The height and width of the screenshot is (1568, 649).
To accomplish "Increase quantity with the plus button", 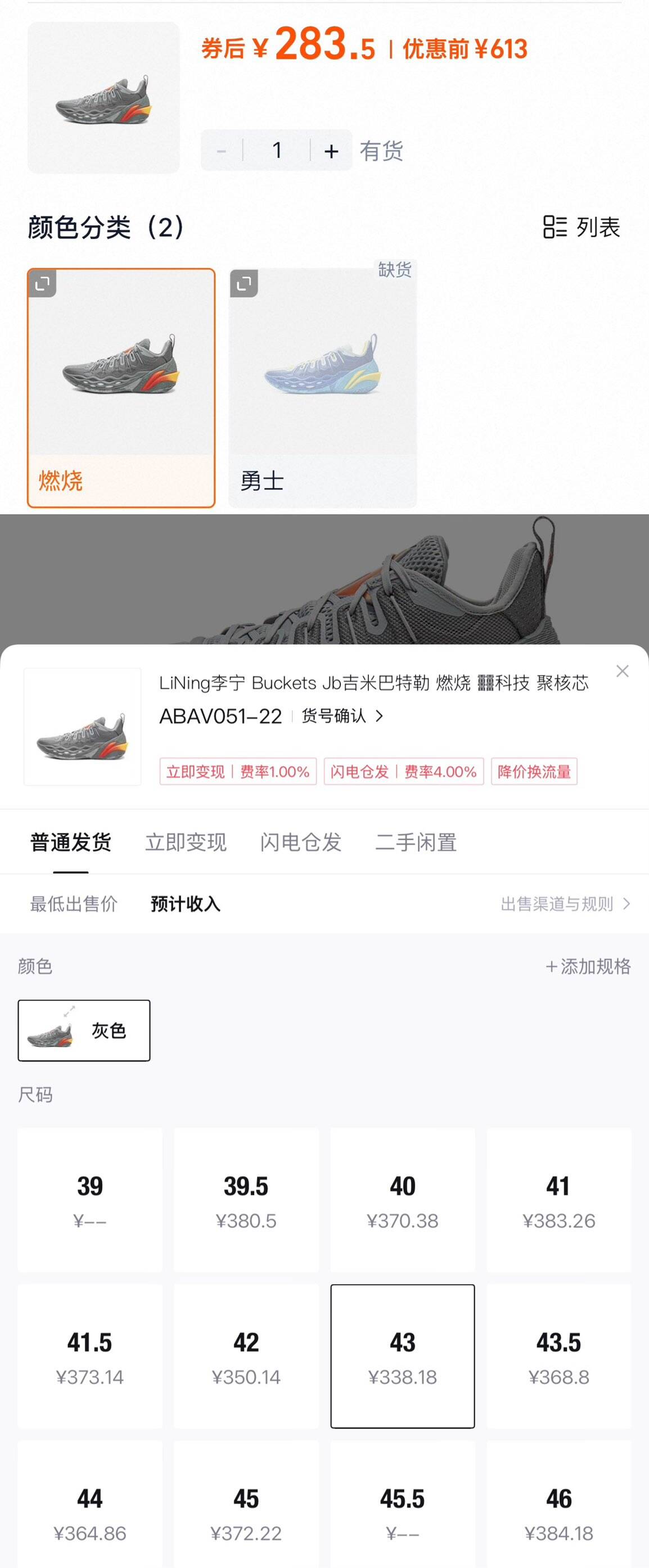I will click(x=331, y=151).
